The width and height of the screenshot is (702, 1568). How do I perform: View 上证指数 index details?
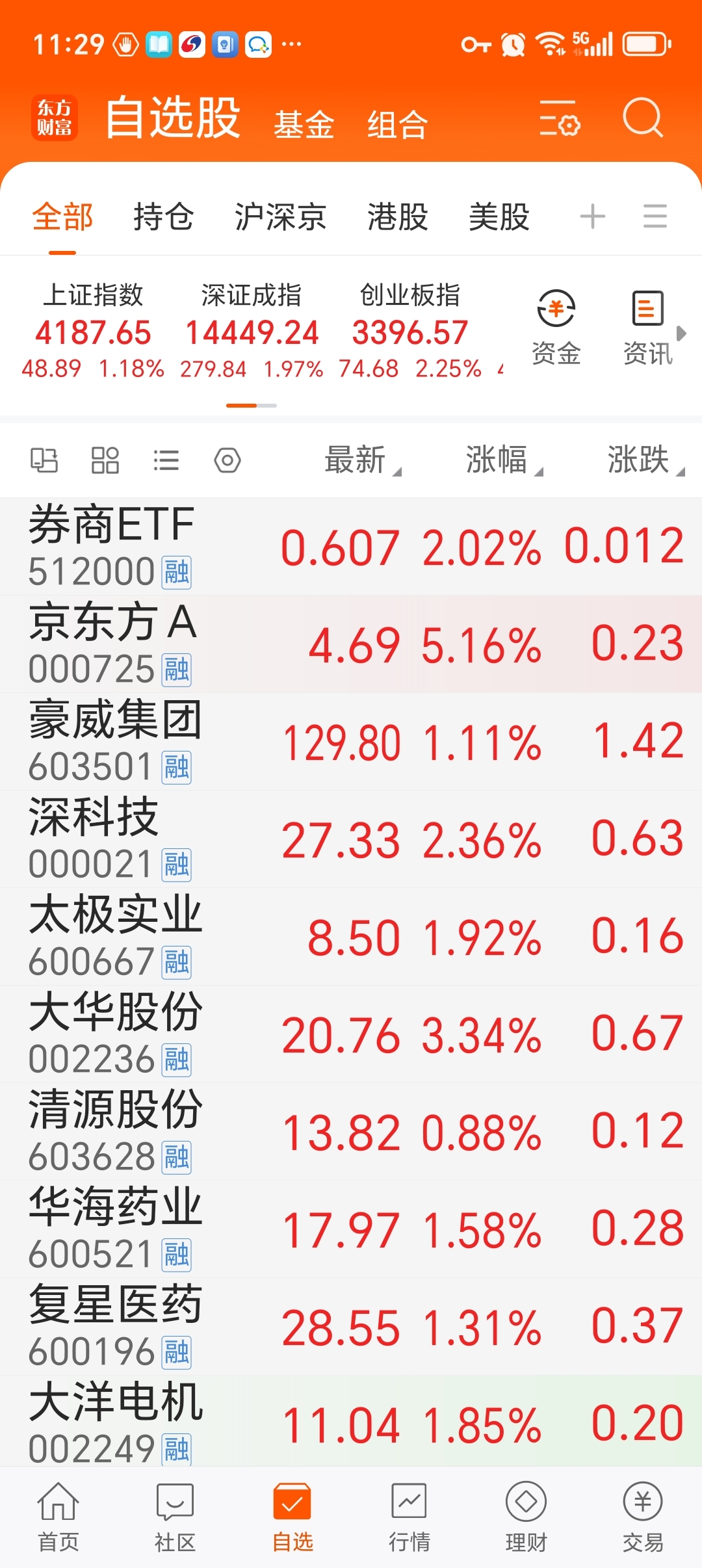click(93, 331)
